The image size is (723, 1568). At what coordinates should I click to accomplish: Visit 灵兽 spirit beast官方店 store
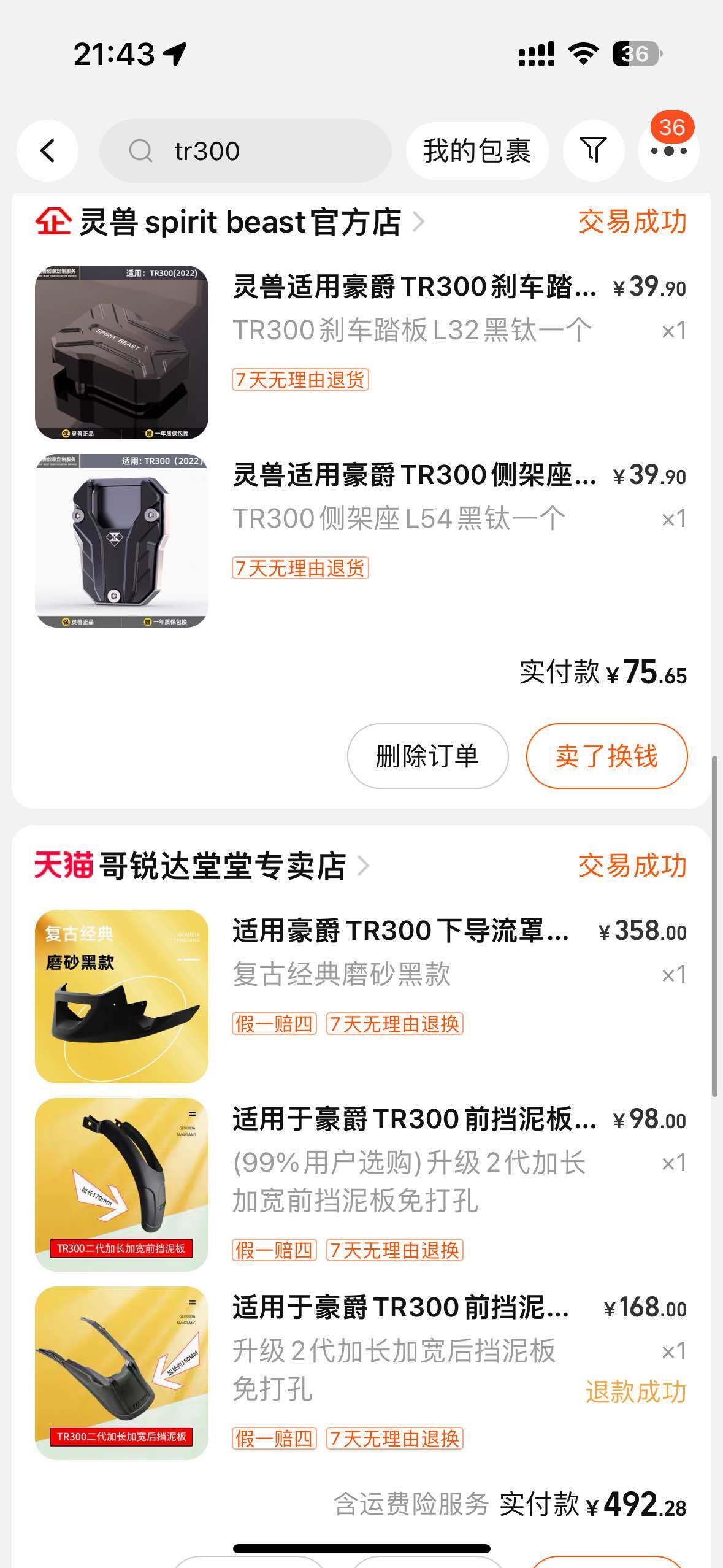tap(230, 222)
